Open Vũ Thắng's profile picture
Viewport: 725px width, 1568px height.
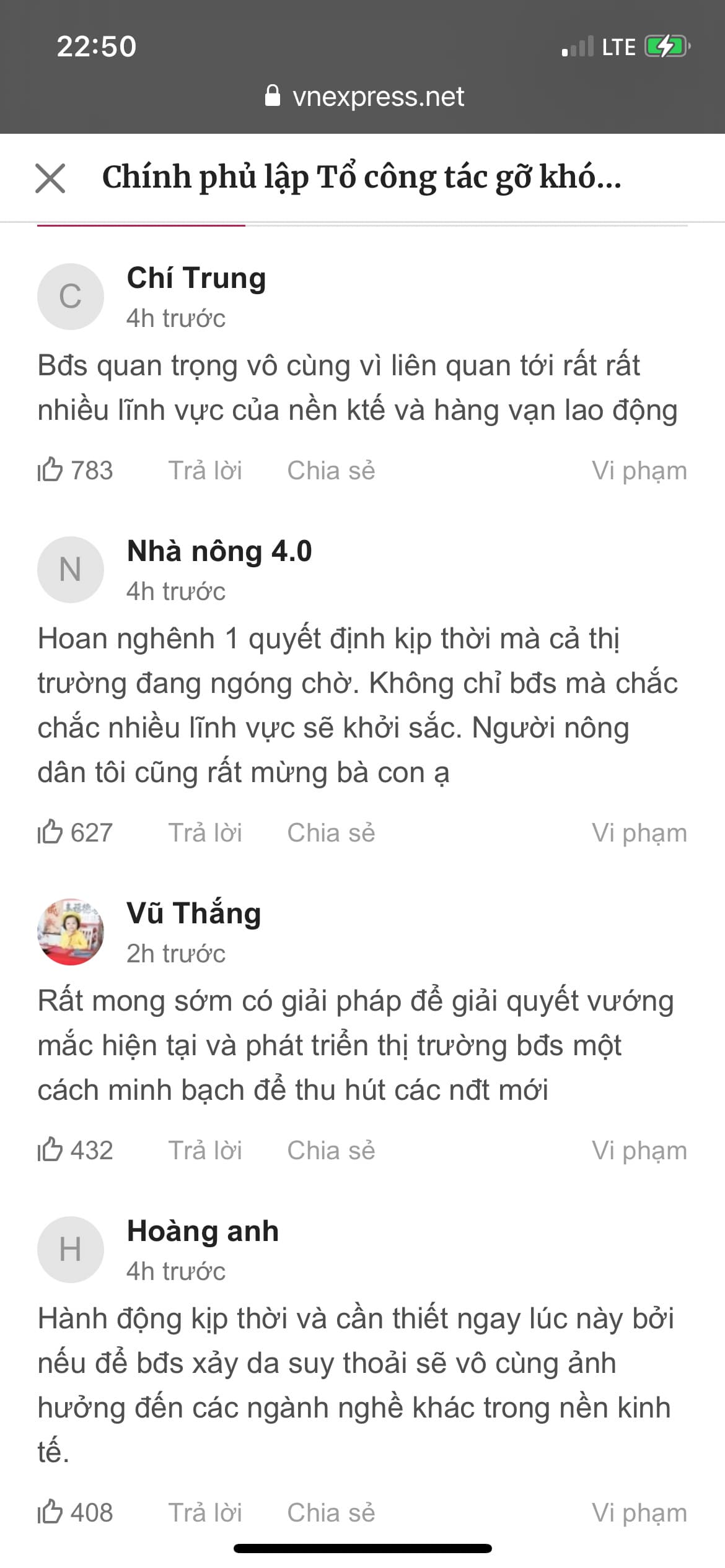click(x=71, y=931)
